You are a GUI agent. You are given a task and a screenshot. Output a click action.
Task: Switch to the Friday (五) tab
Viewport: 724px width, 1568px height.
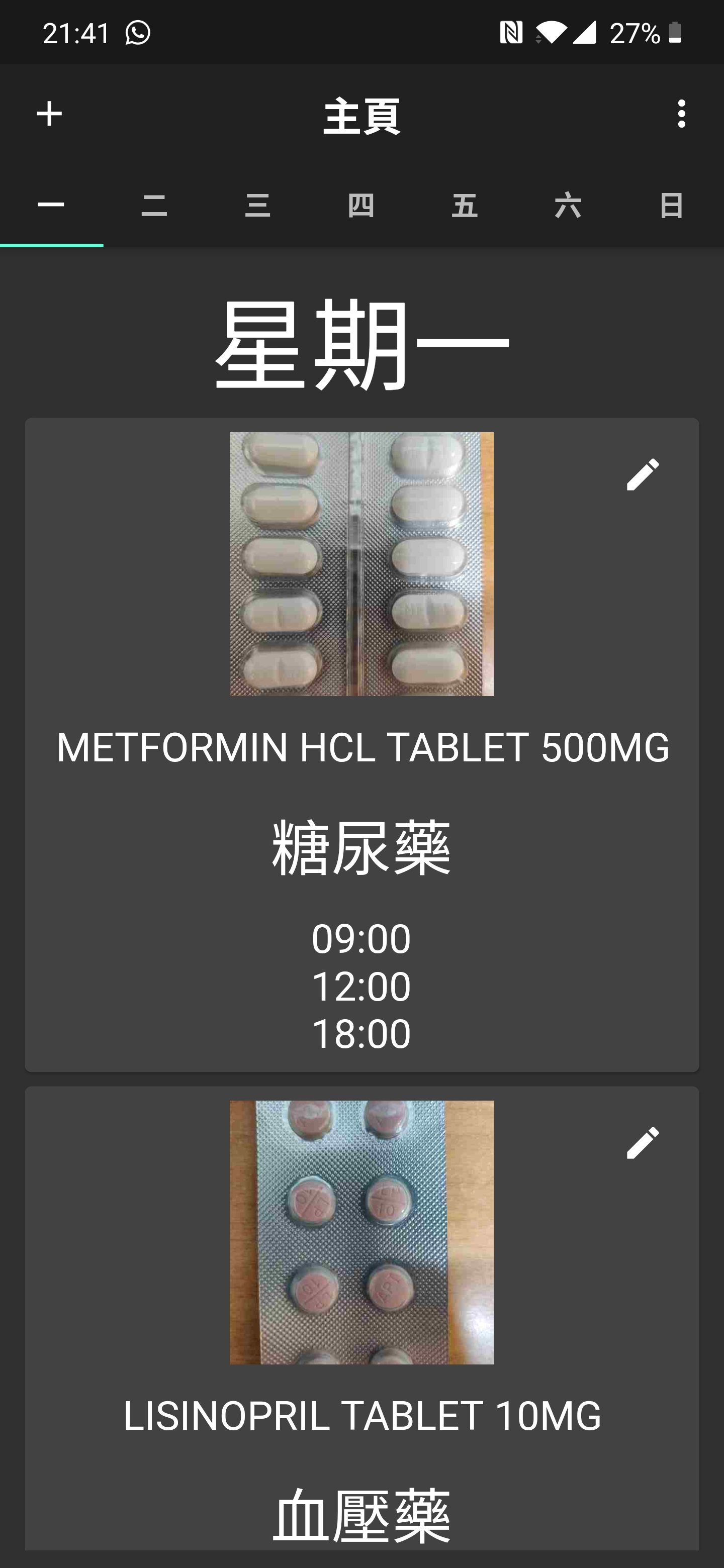(x=465, y=205)
